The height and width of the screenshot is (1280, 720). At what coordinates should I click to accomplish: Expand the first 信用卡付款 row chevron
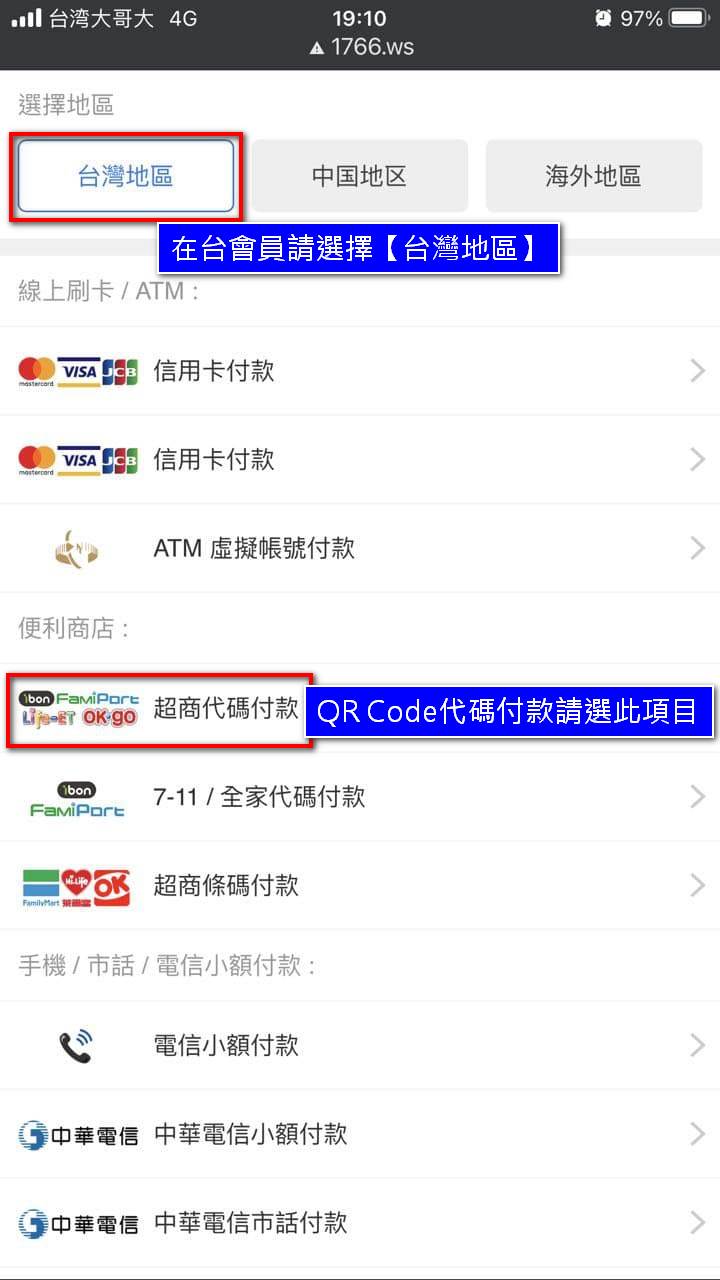pyautogui.click(x=697, y=370)
